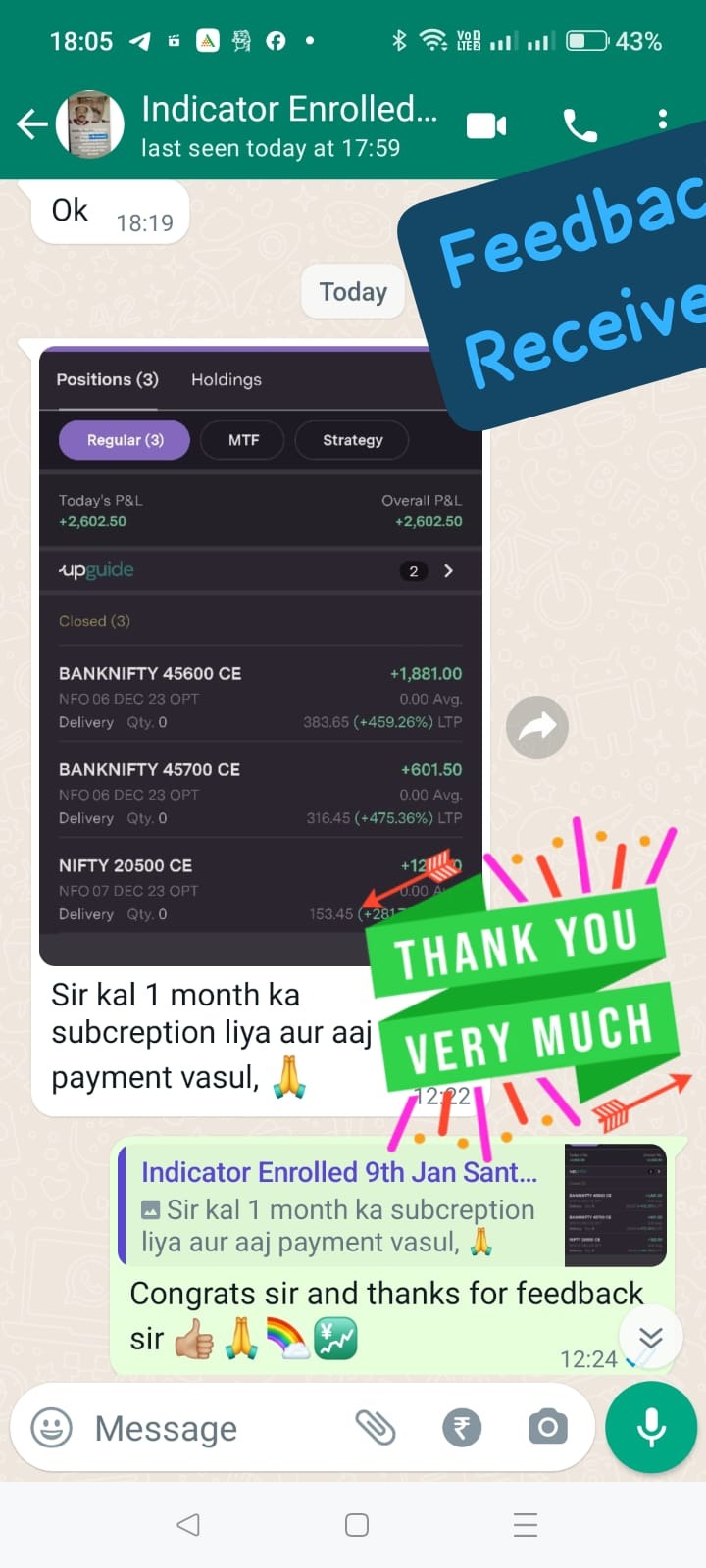Open the overflow menu
706x1568 pixels.
pos(663,120)
